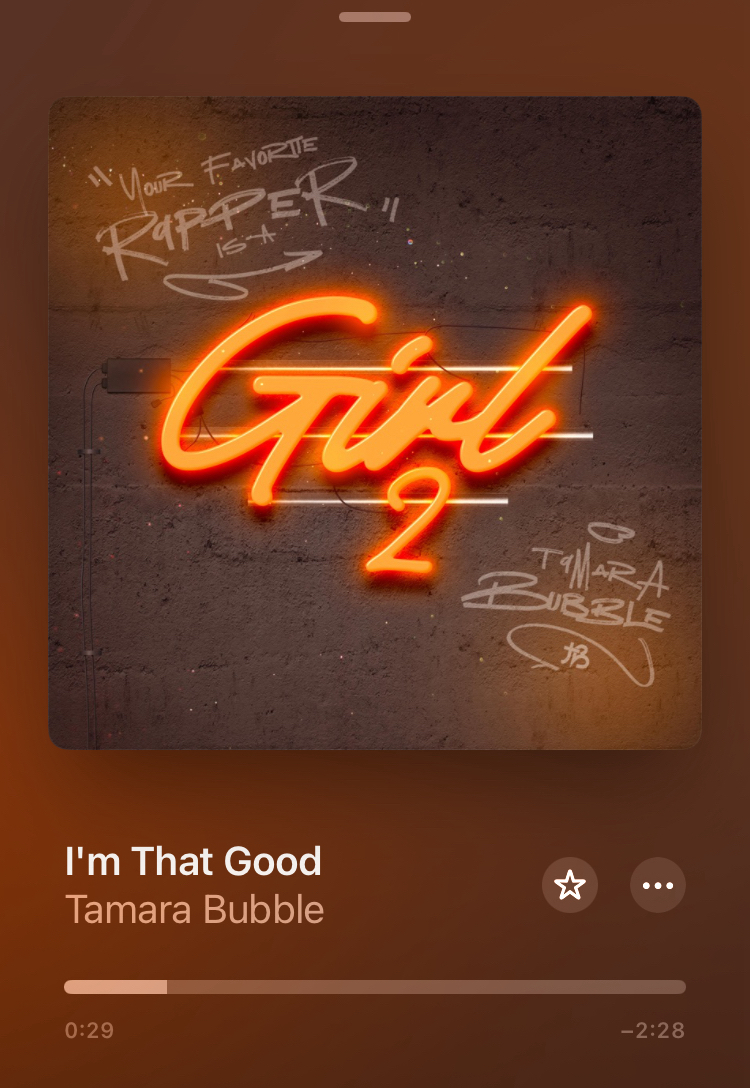Screen dimensions: 750x1088
Task: Open artist Tamara Bubble
Action: click(x=194, y=910)
